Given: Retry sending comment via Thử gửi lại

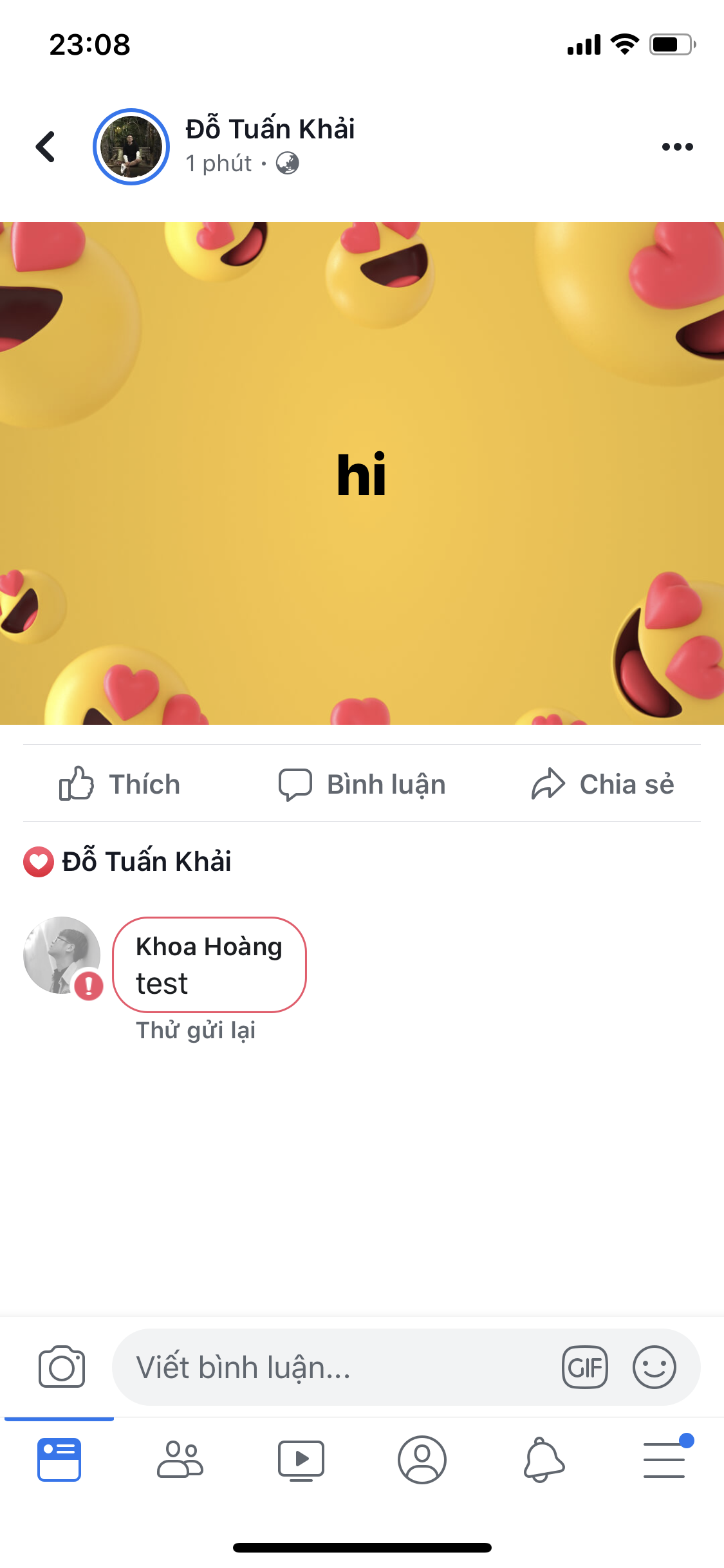Looking at the screenshot, I should click(196, 1030).
